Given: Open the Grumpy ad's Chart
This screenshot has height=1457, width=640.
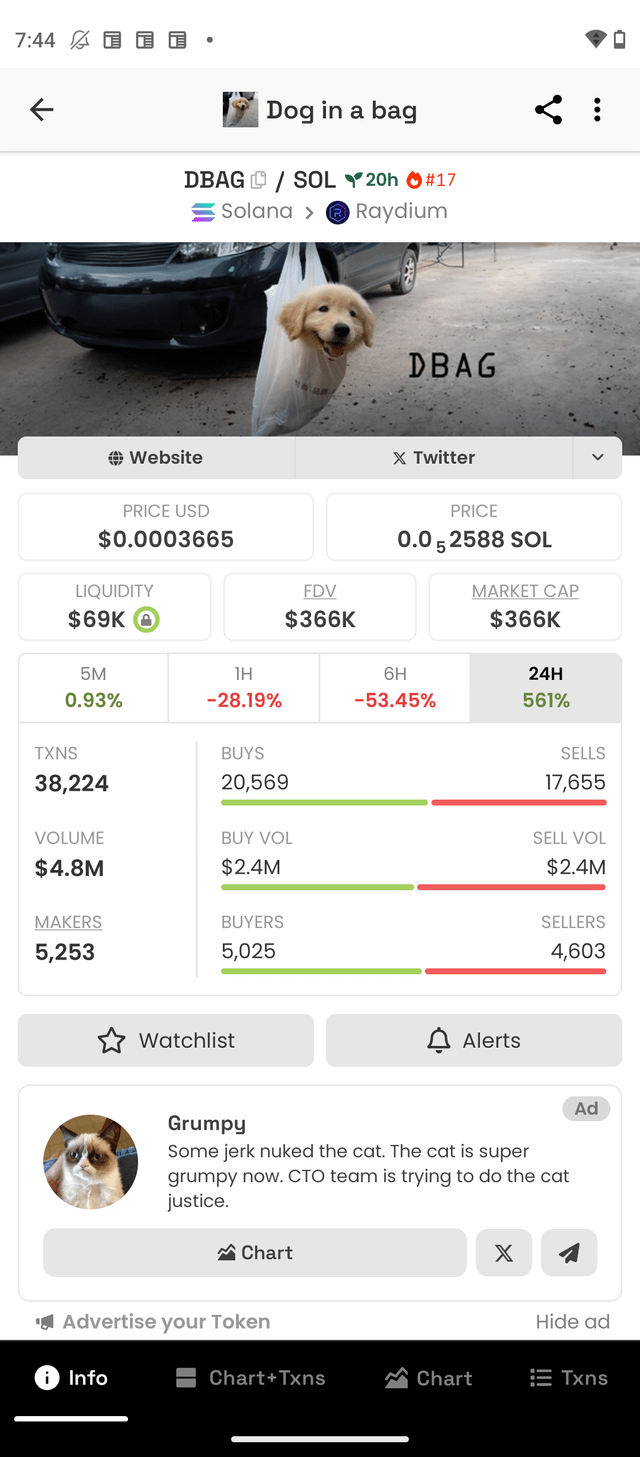Looking at the screenshot, I should tap(255, 1253).
